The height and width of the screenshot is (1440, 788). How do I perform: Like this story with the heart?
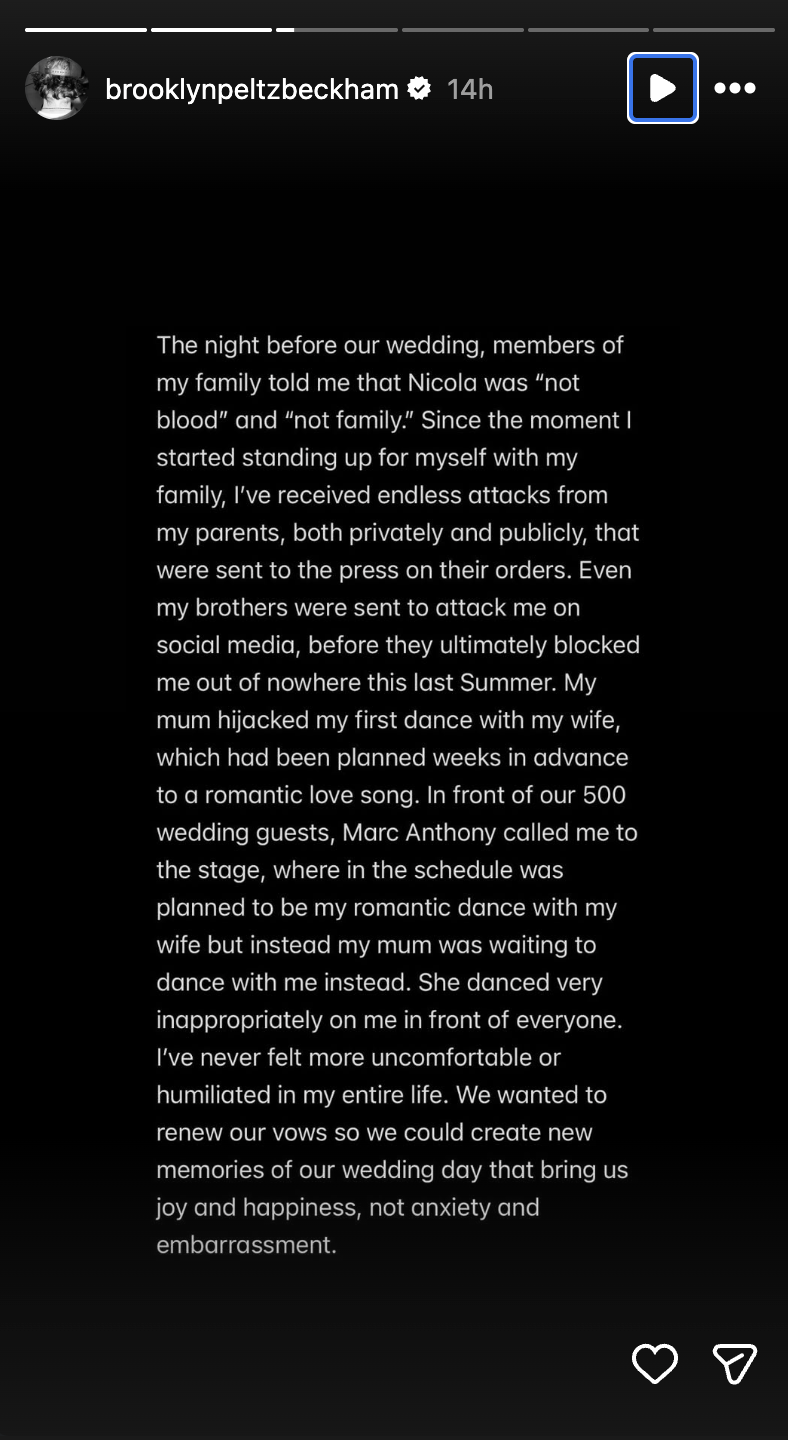tap(655, 1364)
